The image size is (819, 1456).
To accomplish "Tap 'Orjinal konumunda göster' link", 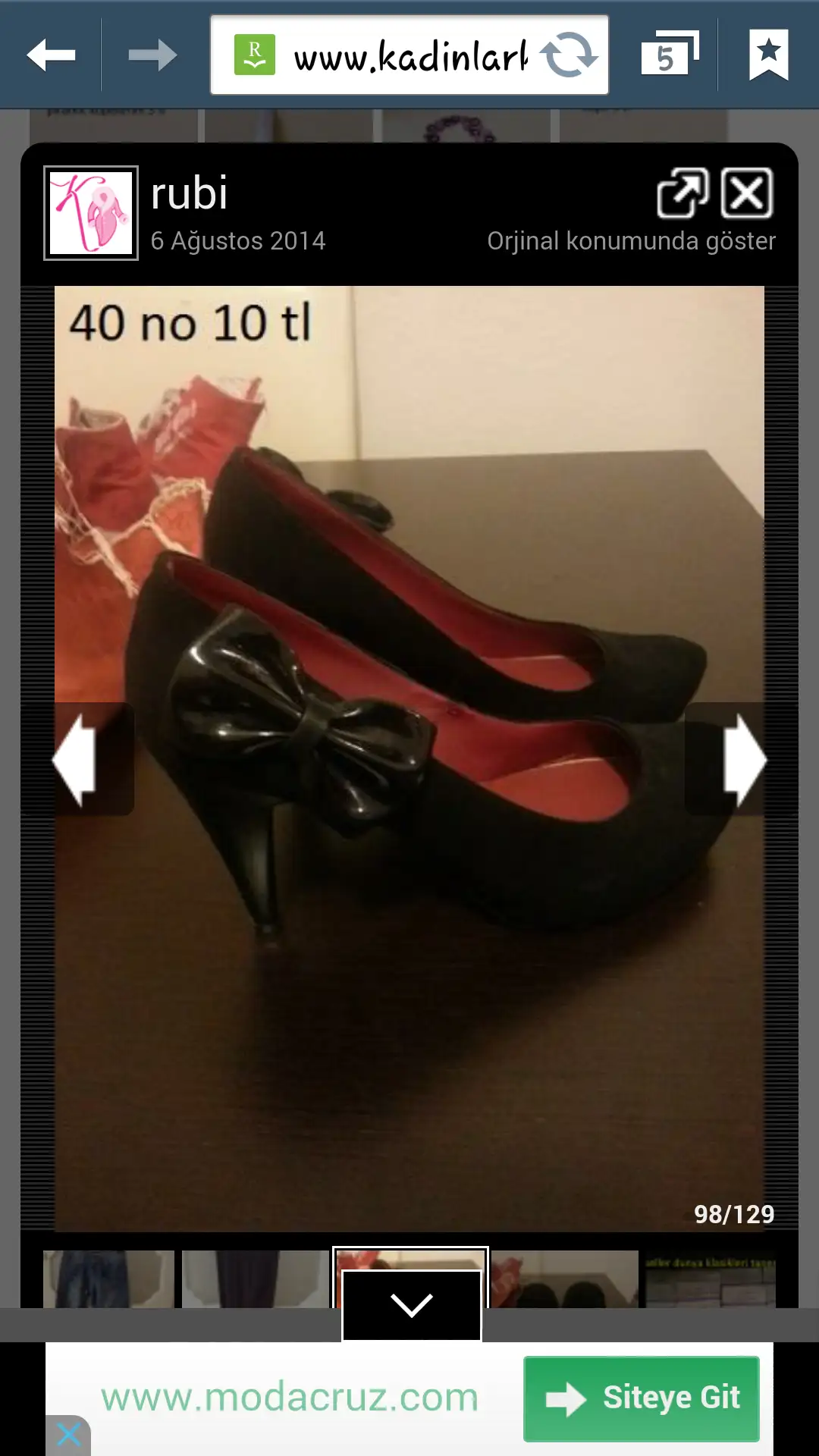I will tap(631, 241).
